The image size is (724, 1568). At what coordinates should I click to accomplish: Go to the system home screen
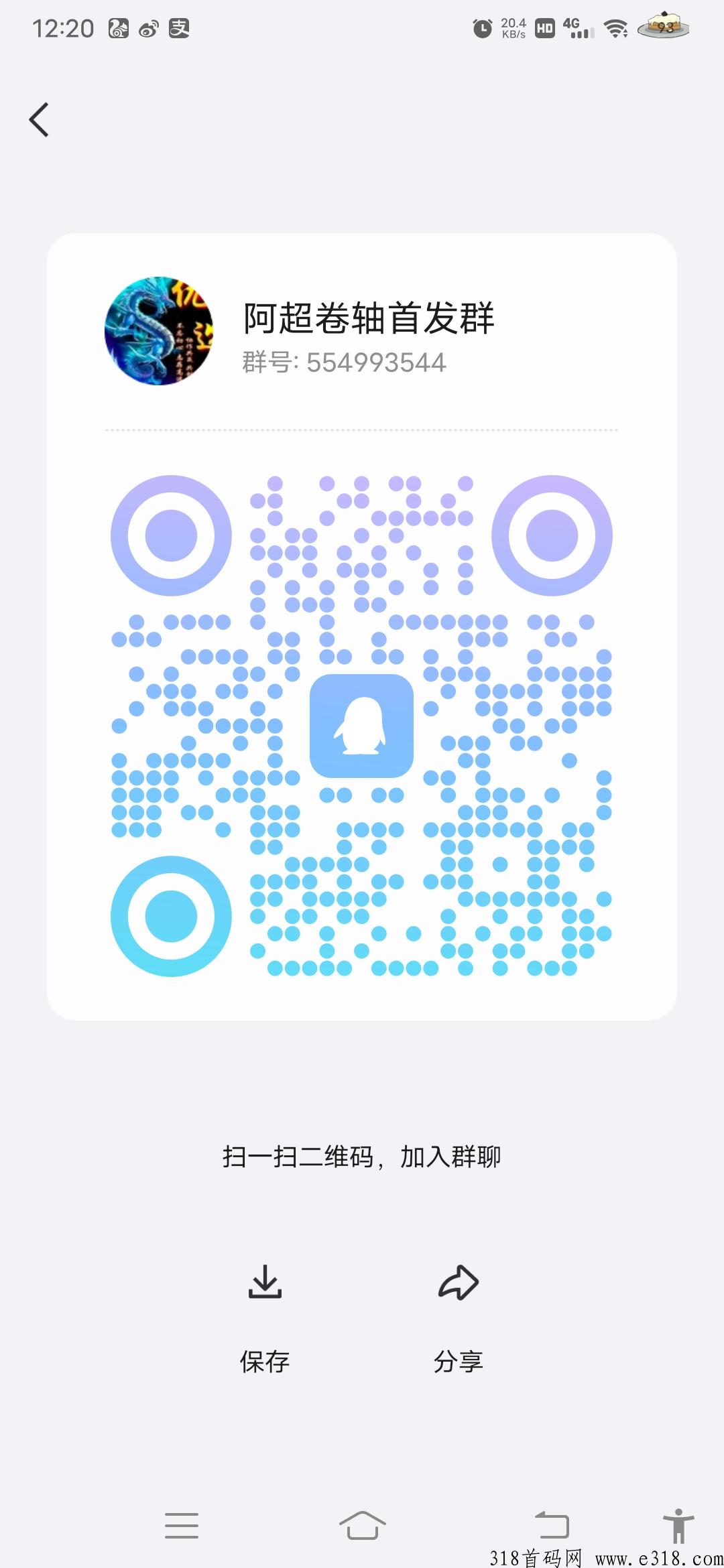362,1526
